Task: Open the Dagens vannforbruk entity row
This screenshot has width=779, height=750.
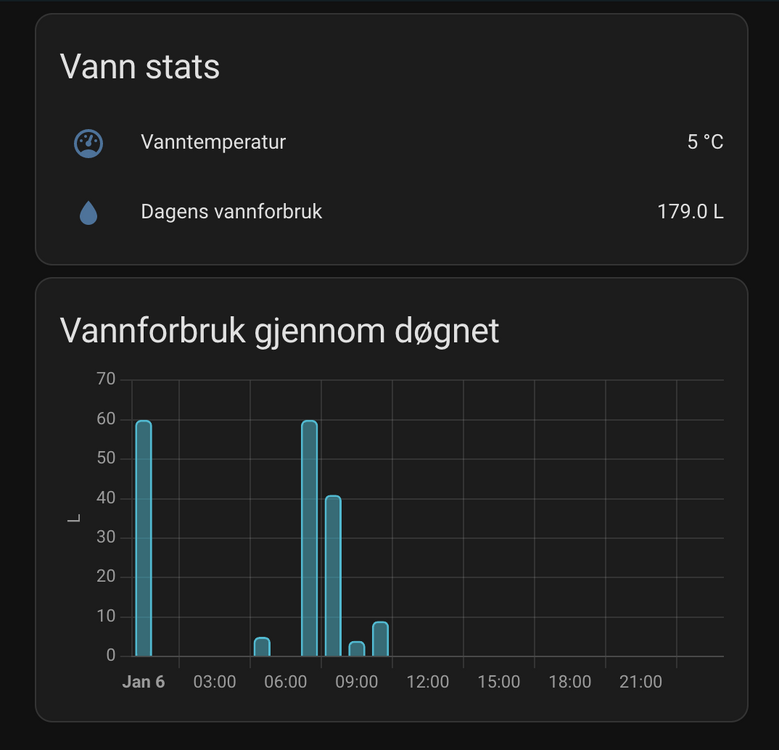Action: (x=231, y=212)
